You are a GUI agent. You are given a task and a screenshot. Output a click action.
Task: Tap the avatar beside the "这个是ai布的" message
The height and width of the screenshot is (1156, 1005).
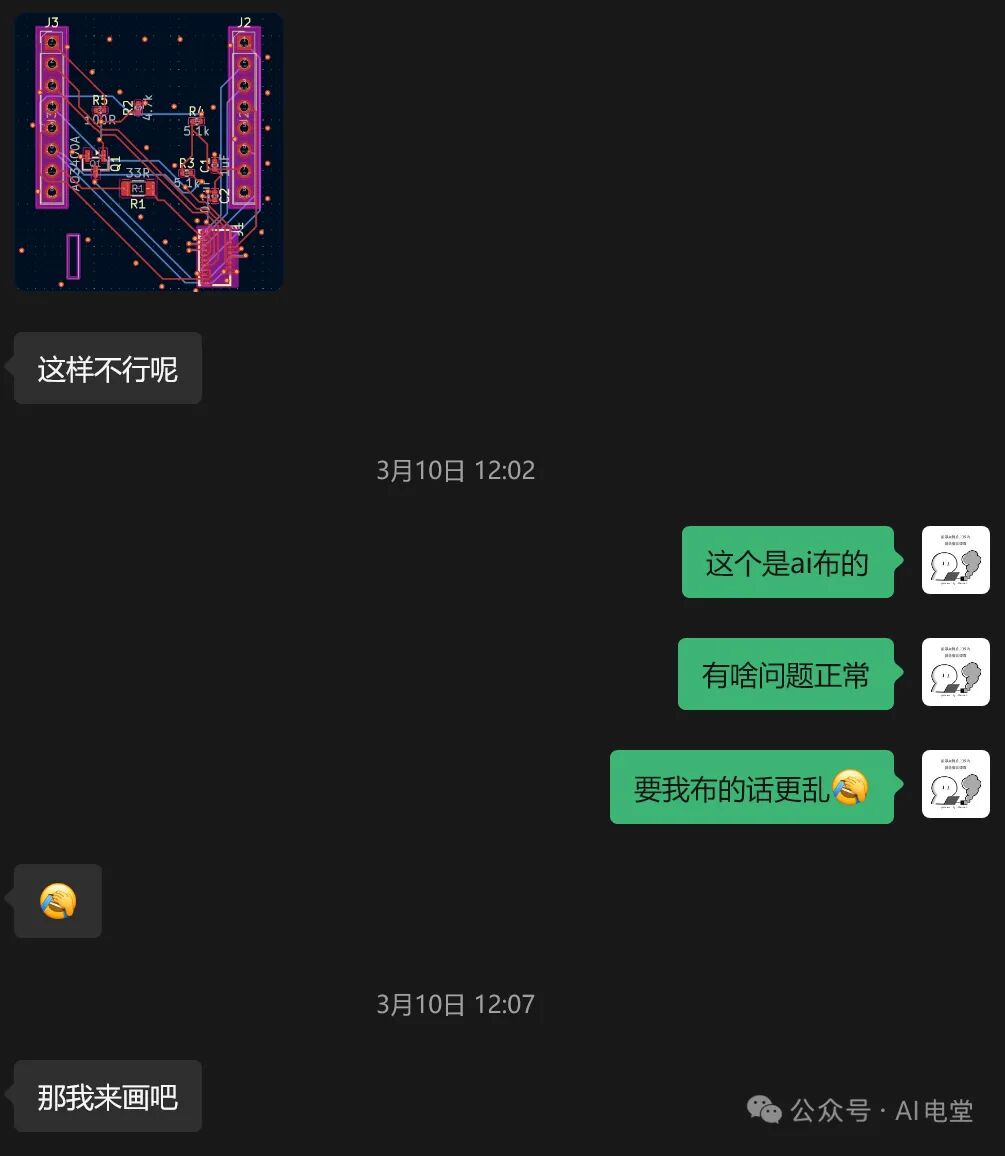pyautogui.click(x=955, y=560)
